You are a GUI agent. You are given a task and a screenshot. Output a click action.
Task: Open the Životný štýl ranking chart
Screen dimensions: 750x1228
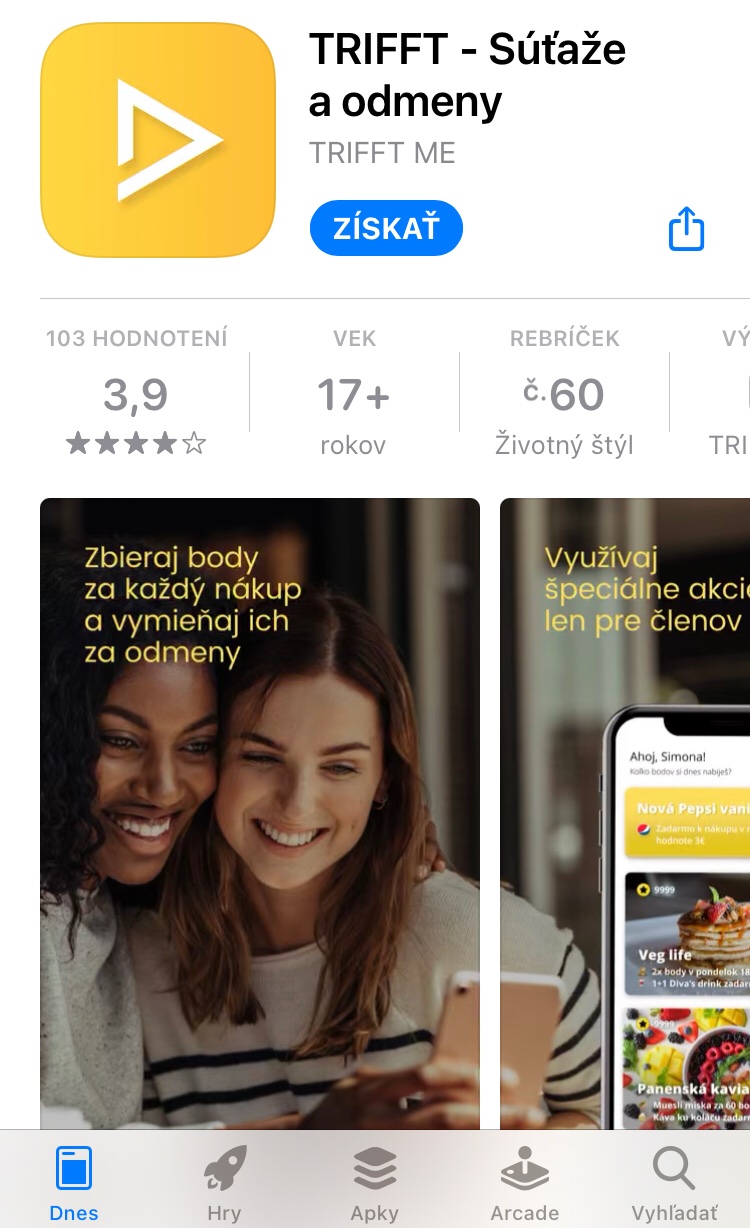pos(564,393)
